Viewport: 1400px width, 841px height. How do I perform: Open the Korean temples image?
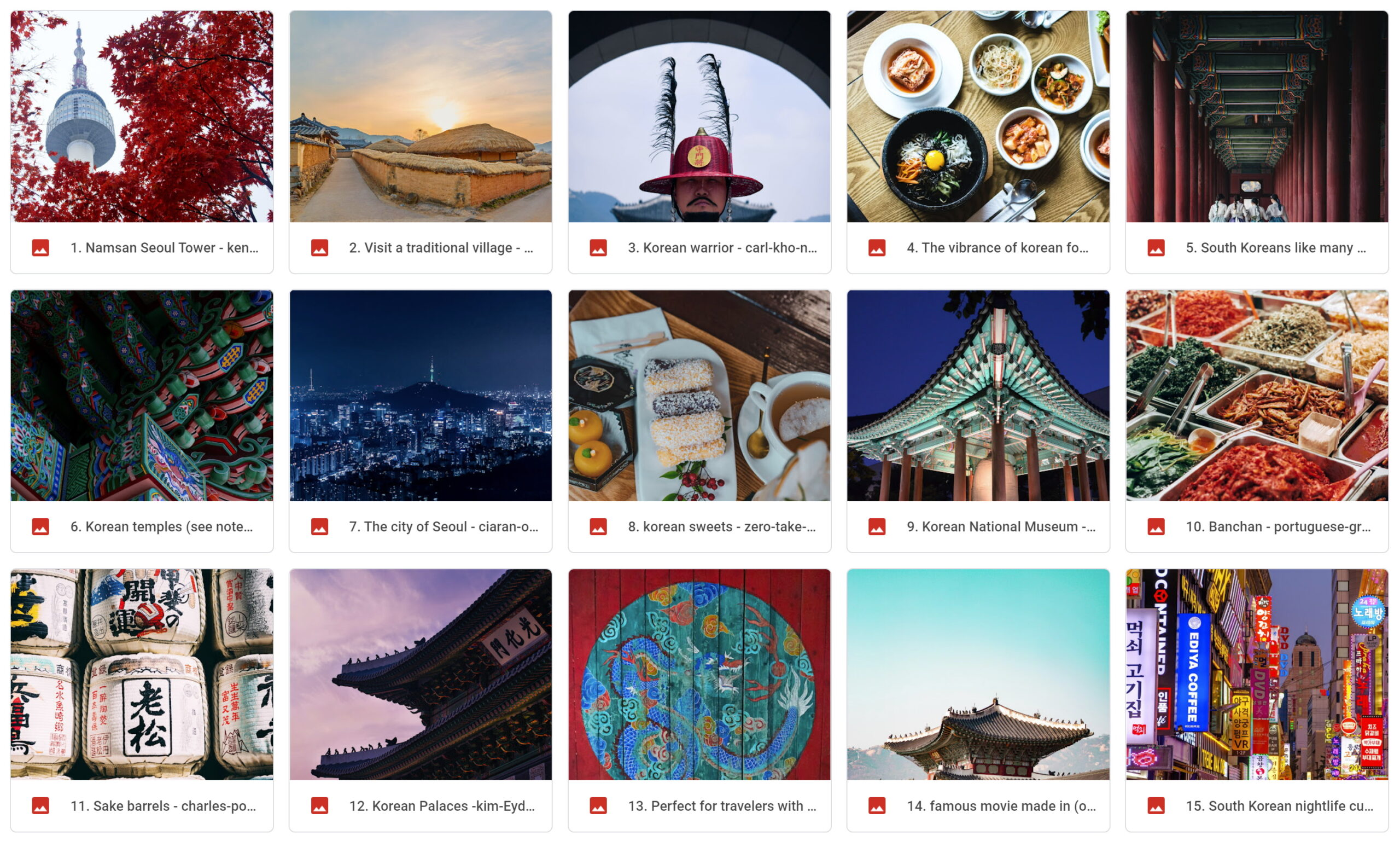click(x=142, y=396)
